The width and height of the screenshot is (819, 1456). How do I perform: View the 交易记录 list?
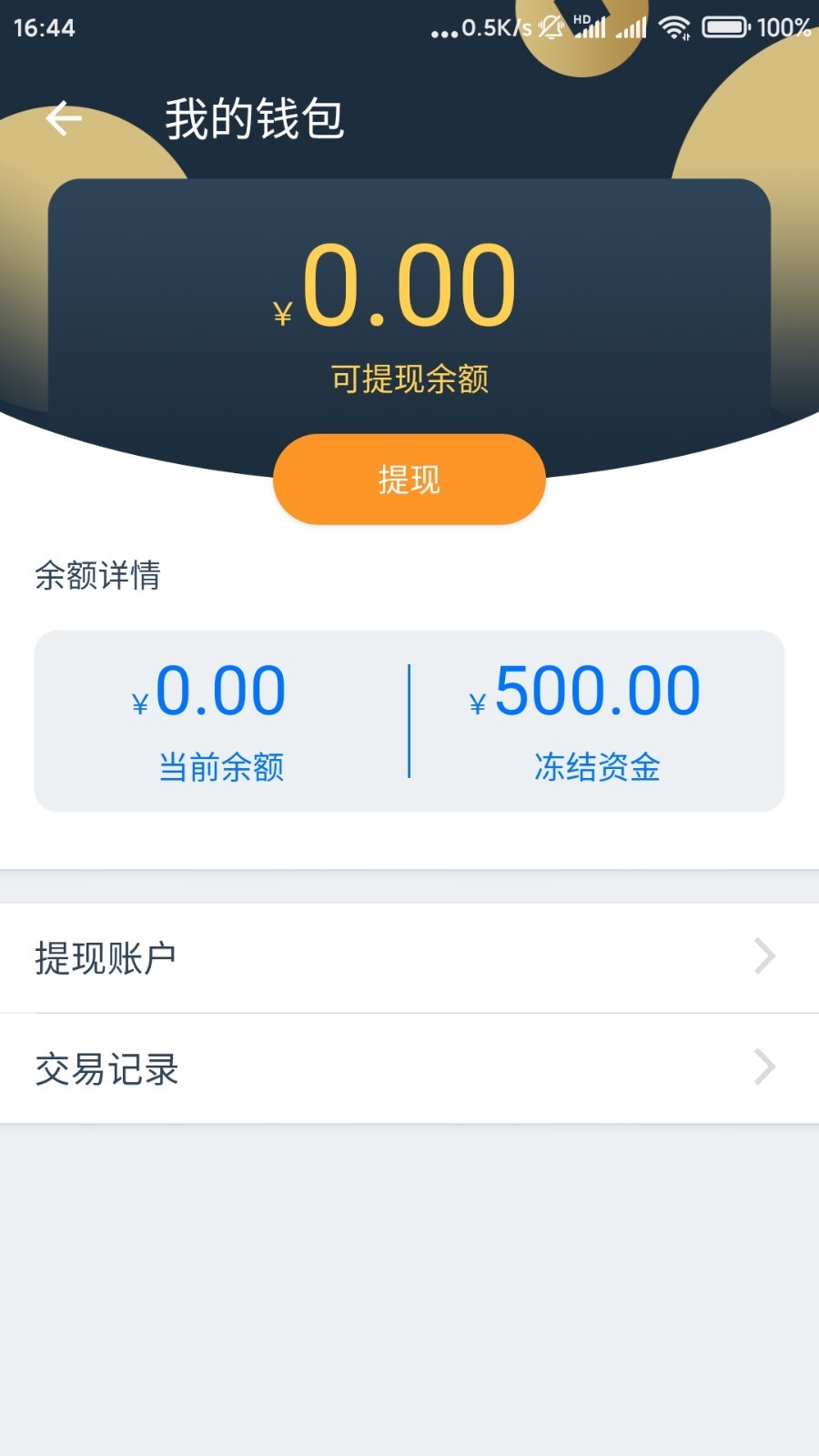[x=409, y=1068]
